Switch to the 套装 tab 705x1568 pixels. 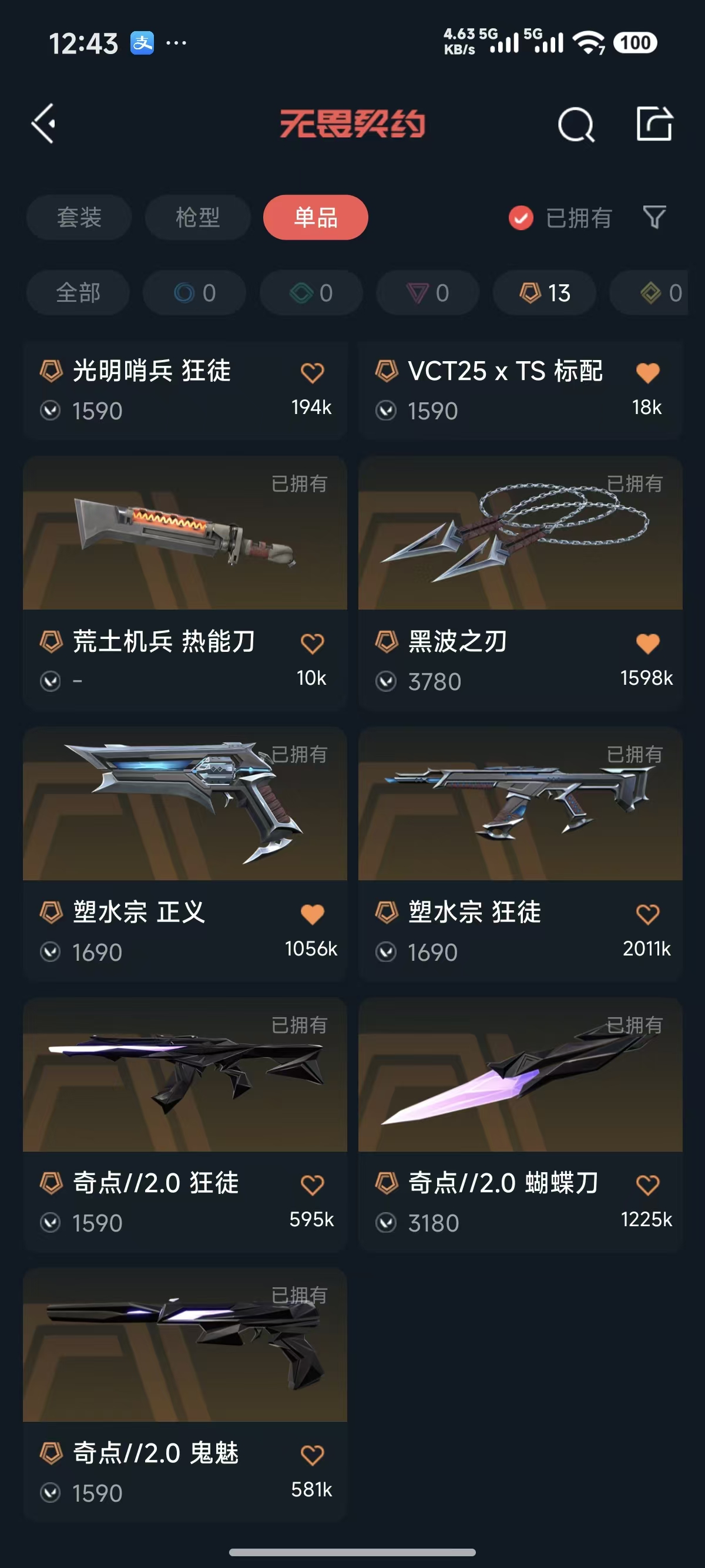point(79,217)
